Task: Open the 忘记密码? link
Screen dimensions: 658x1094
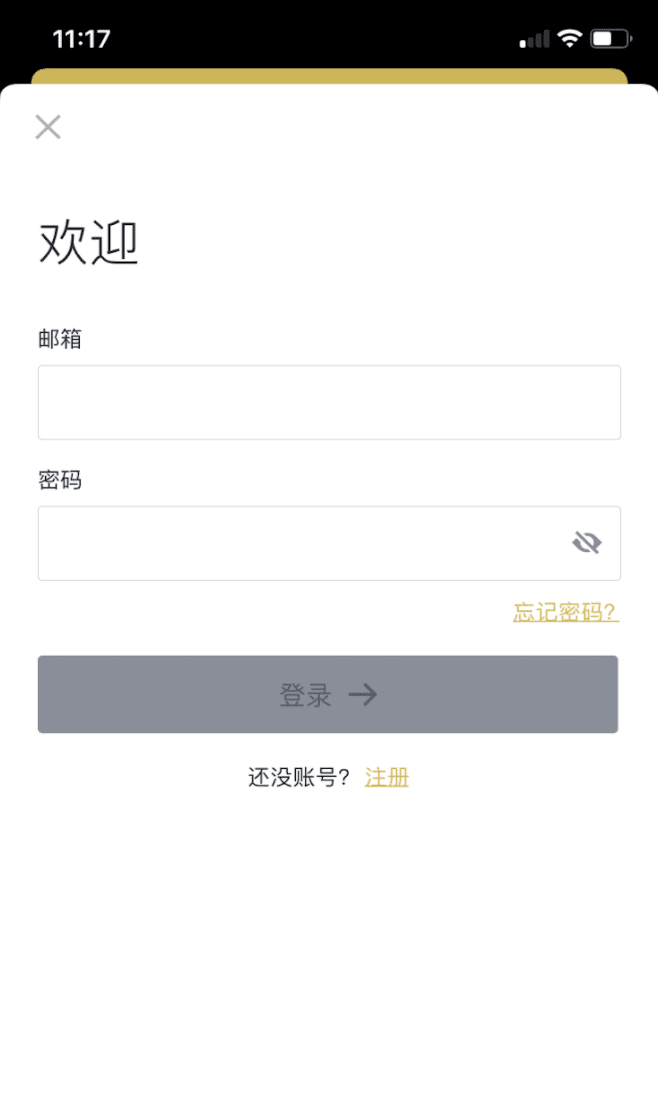Action: [566, 613]
